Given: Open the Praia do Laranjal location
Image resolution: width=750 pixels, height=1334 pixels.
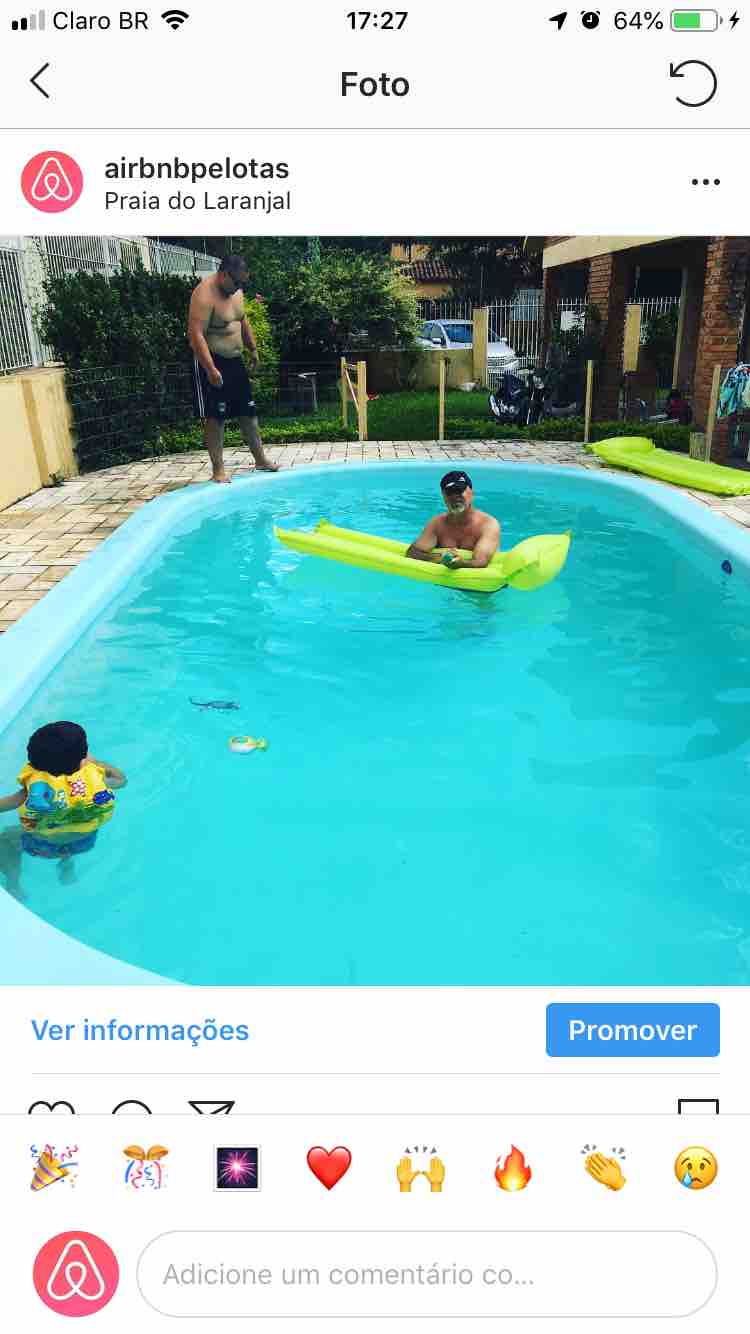Looking at the screenshot, I should click(x=197, y=201).
